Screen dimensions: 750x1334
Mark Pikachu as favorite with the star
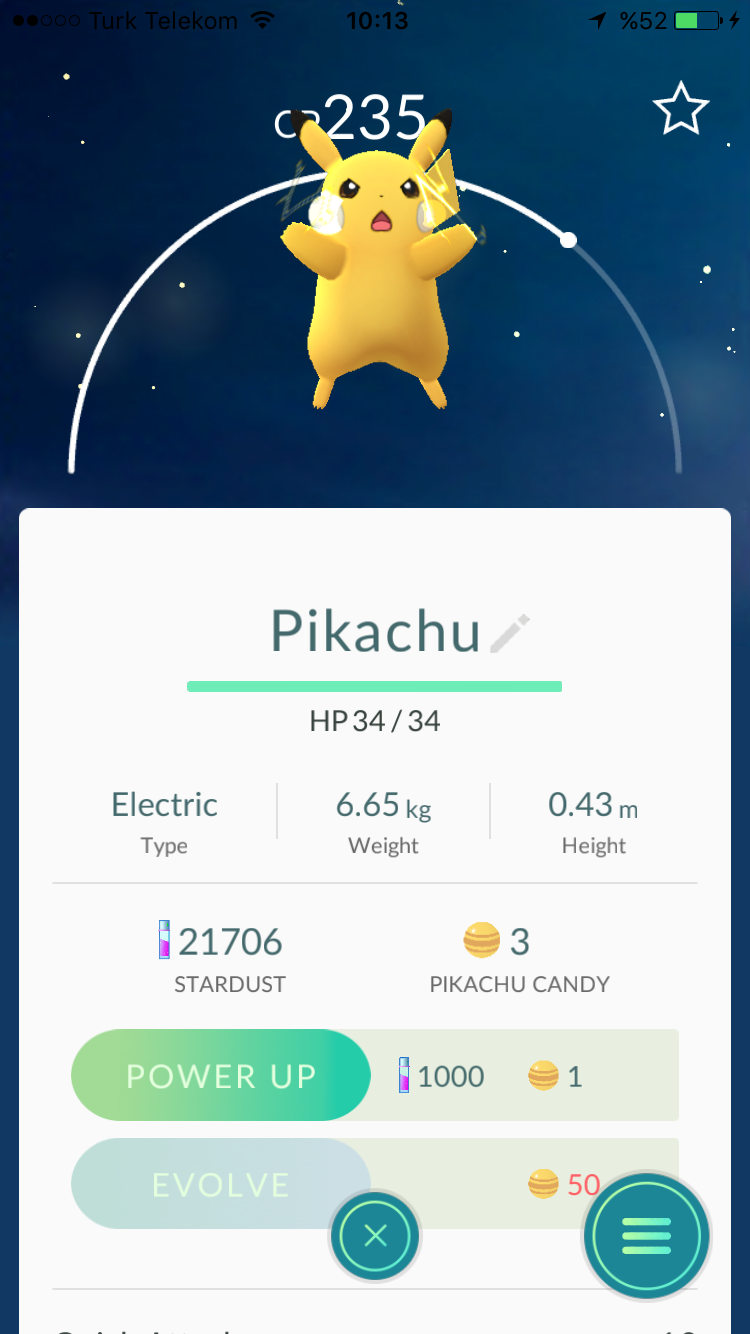click(681, 109)
